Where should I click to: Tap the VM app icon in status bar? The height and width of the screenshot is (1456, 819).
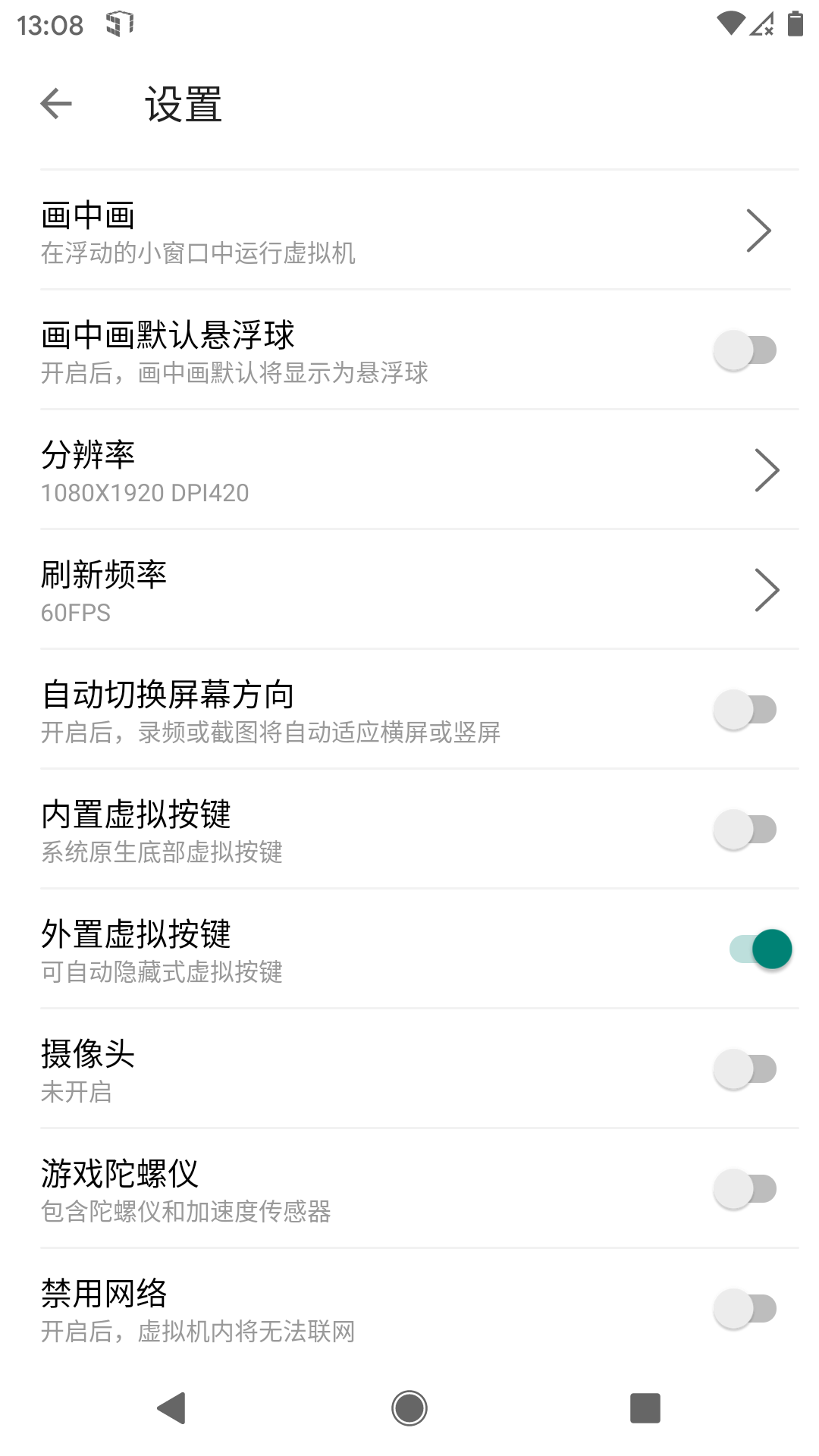coord(119,25)
